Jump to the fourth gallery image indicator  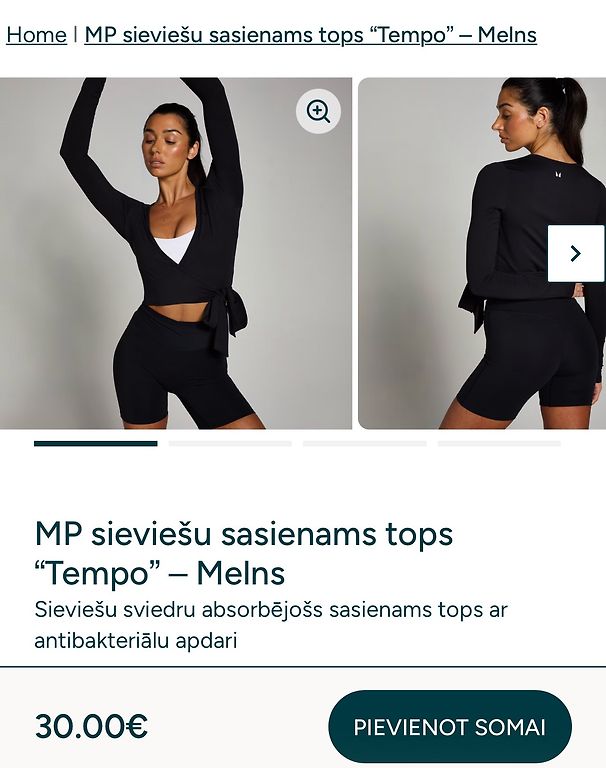498,443
